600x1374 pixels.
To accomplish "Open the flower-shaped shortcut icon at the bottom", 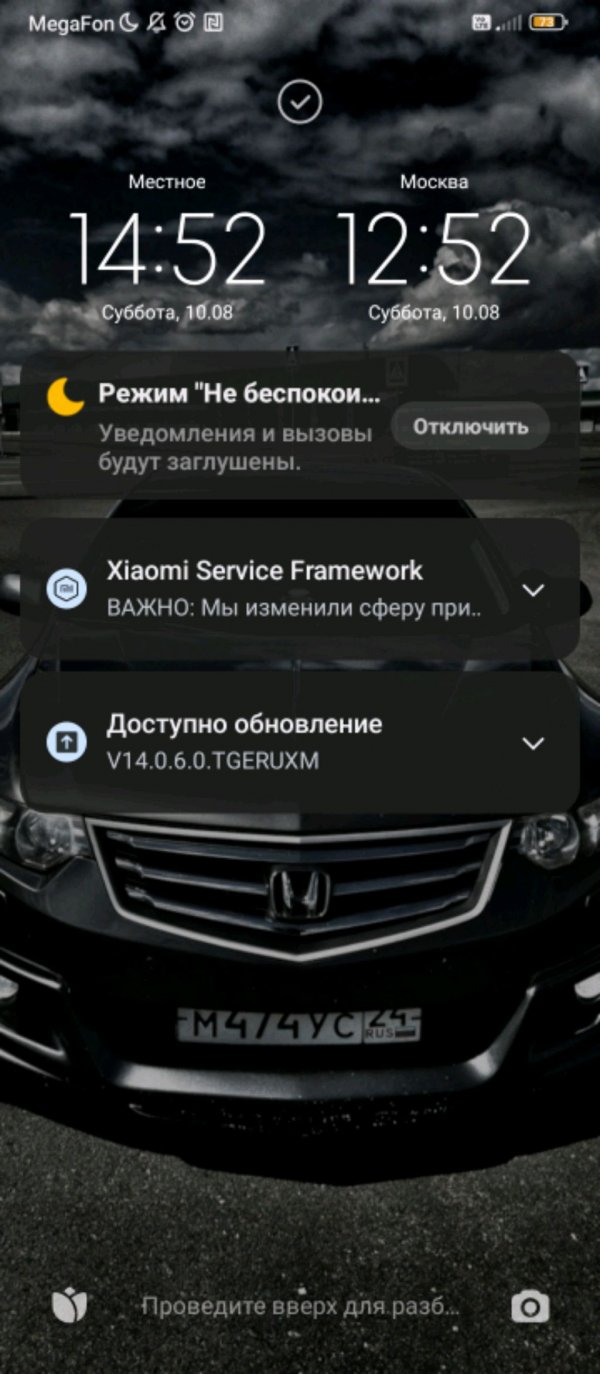I will tap(69, 1306).
